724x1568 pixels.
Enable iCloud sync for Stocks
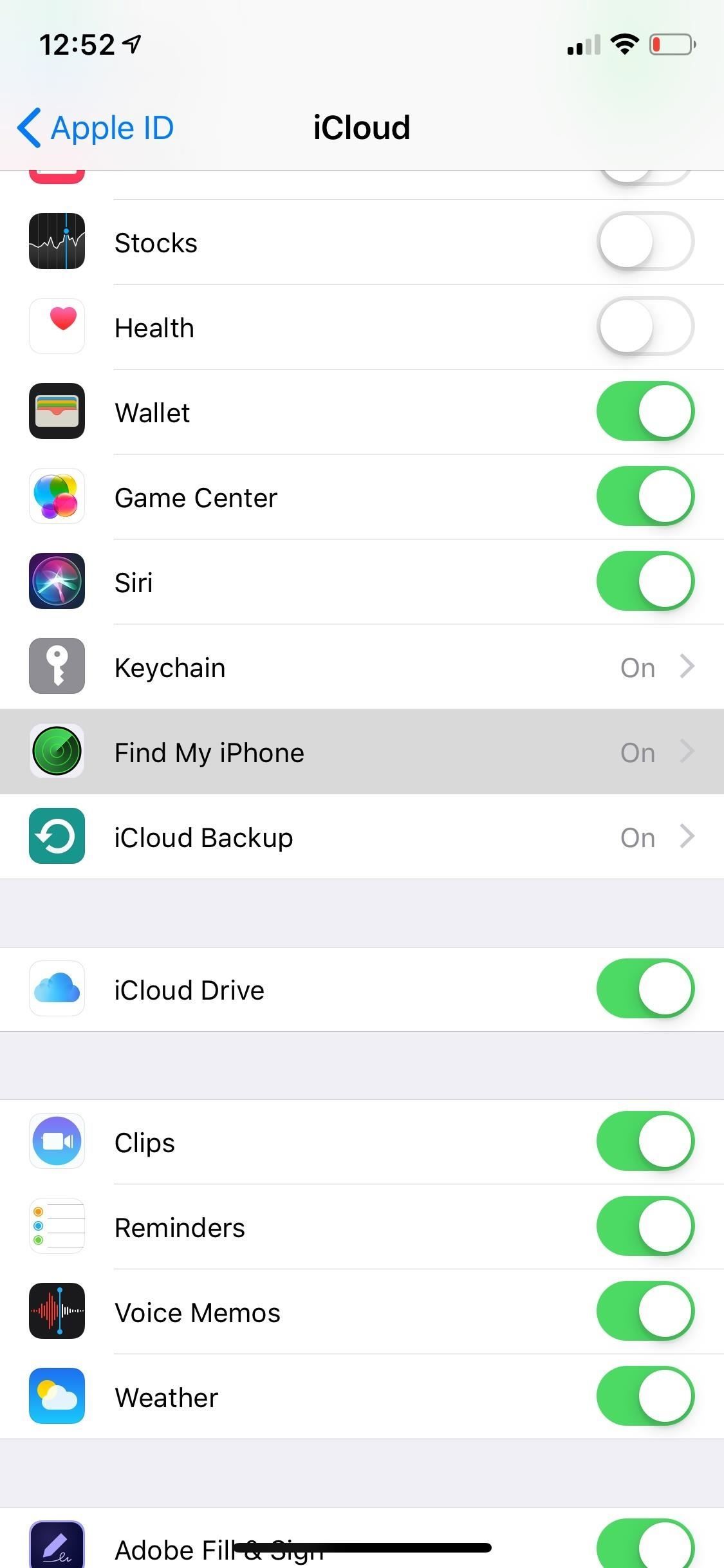click(645, 241)
